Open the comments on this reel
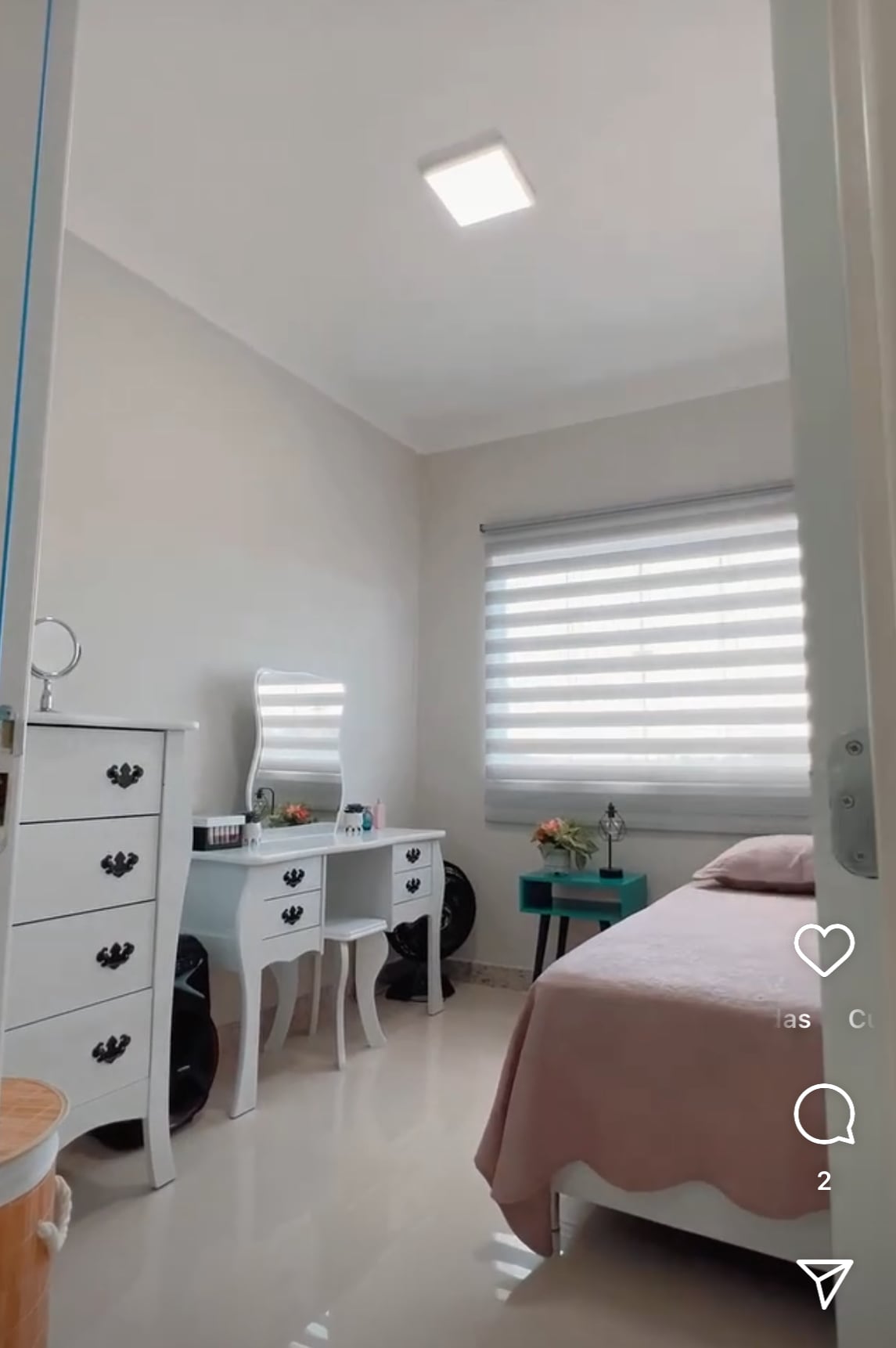896x1348 pixels. pyautogui.click(x=823, y=1115)
